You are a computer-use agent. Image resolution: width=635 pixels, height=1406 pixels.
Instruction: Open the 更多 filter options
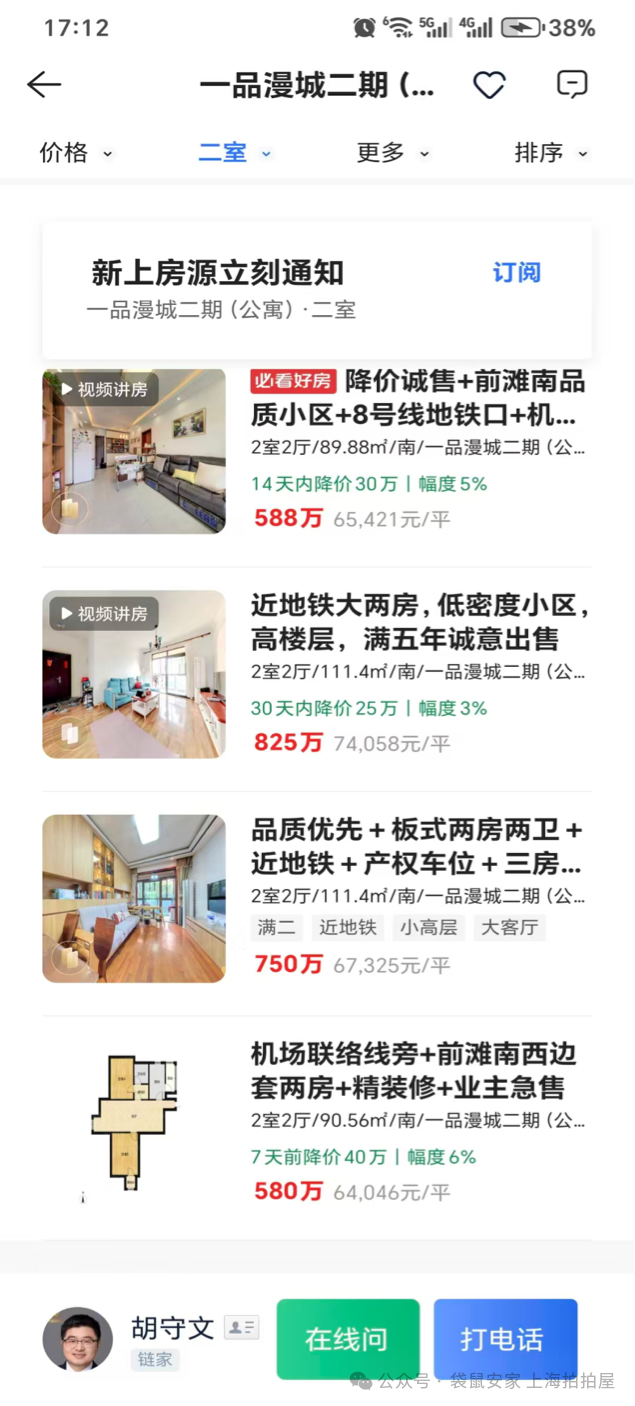tap(392, 153)
